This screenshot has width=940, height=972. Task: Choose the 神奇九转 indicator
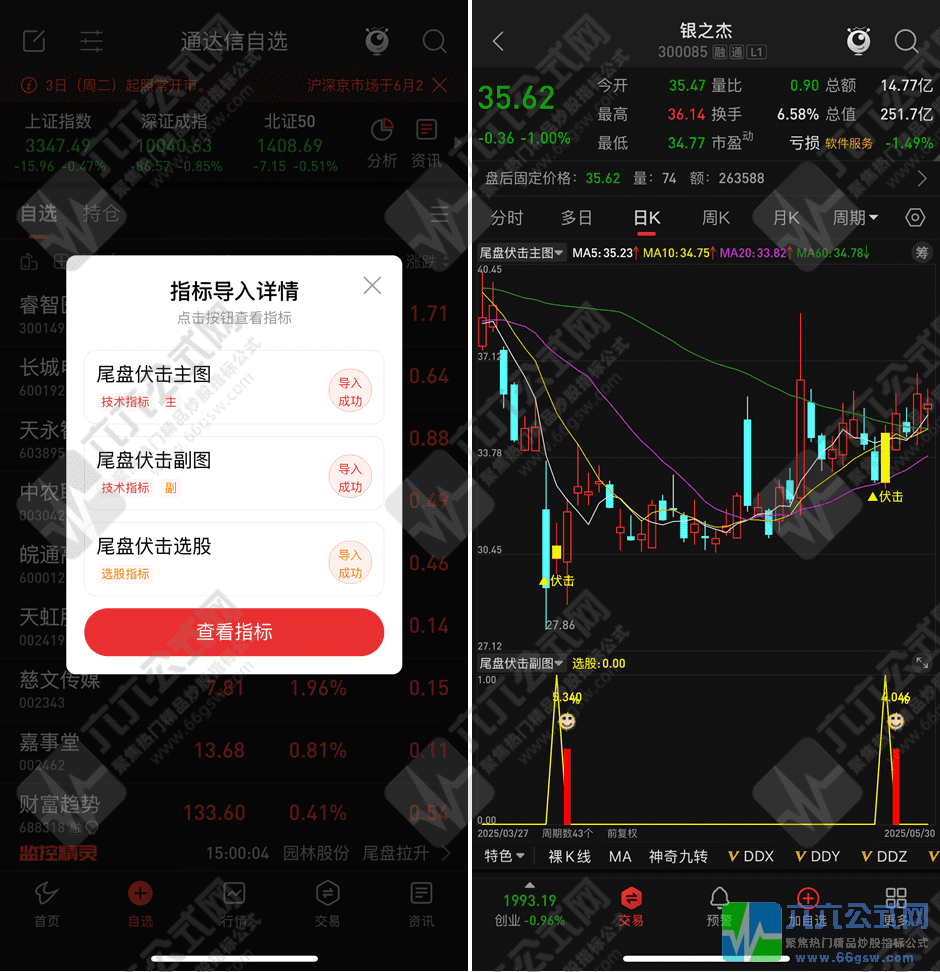click(x=678, y=856)
